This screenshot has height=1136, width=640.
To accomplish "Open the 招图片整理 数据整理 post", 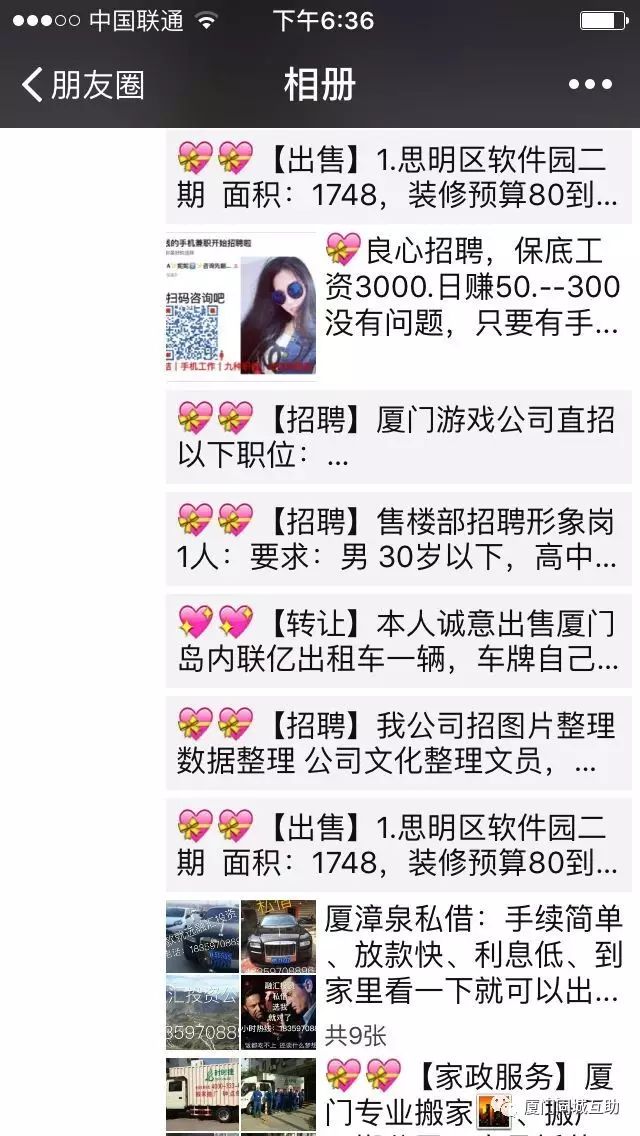I will 398,743.
